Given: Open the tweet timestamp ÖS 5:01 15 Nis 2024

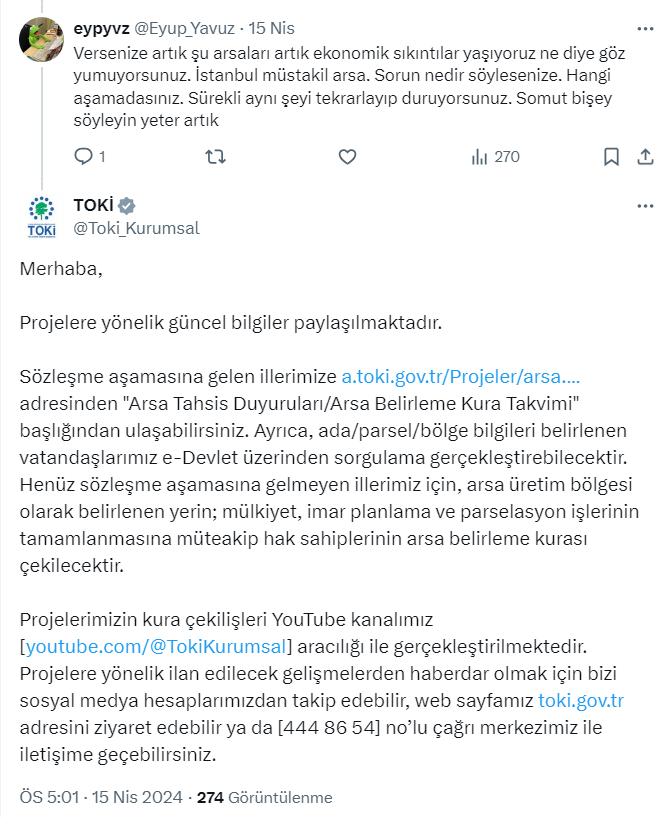Looking at the screenshot, I should [101, 798].
